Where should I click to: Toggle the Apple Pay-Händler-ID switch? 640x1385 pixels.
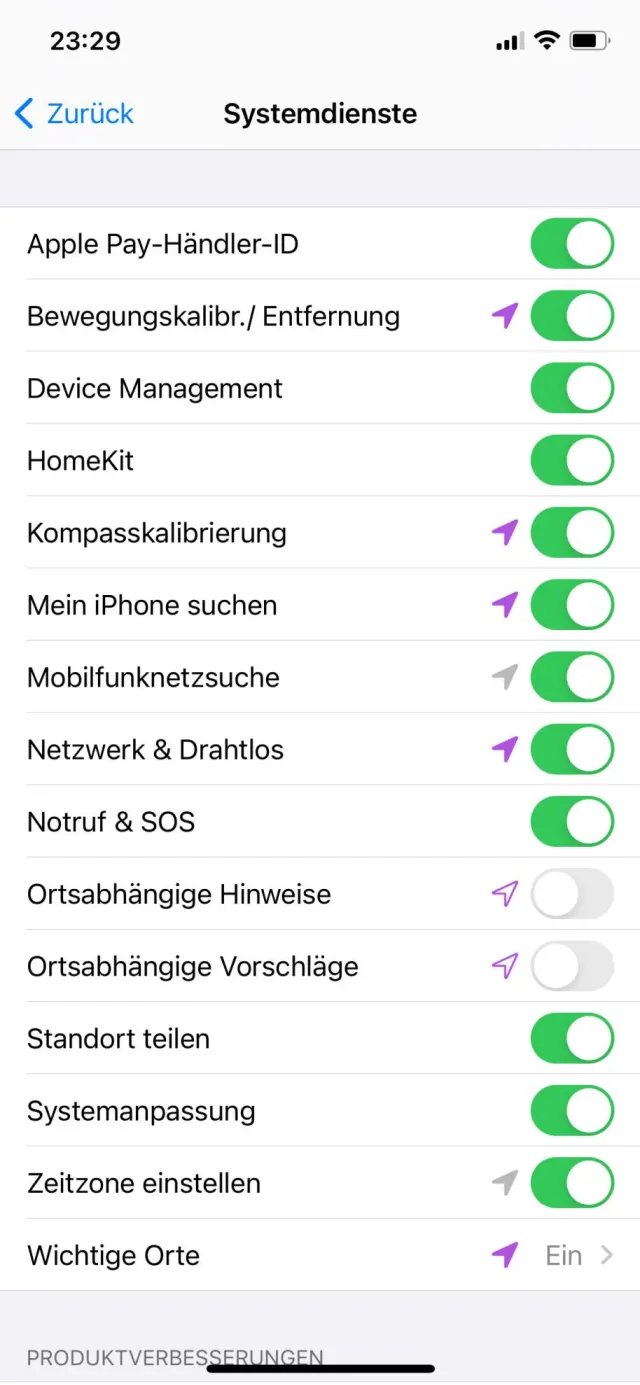tap(571, 244)
